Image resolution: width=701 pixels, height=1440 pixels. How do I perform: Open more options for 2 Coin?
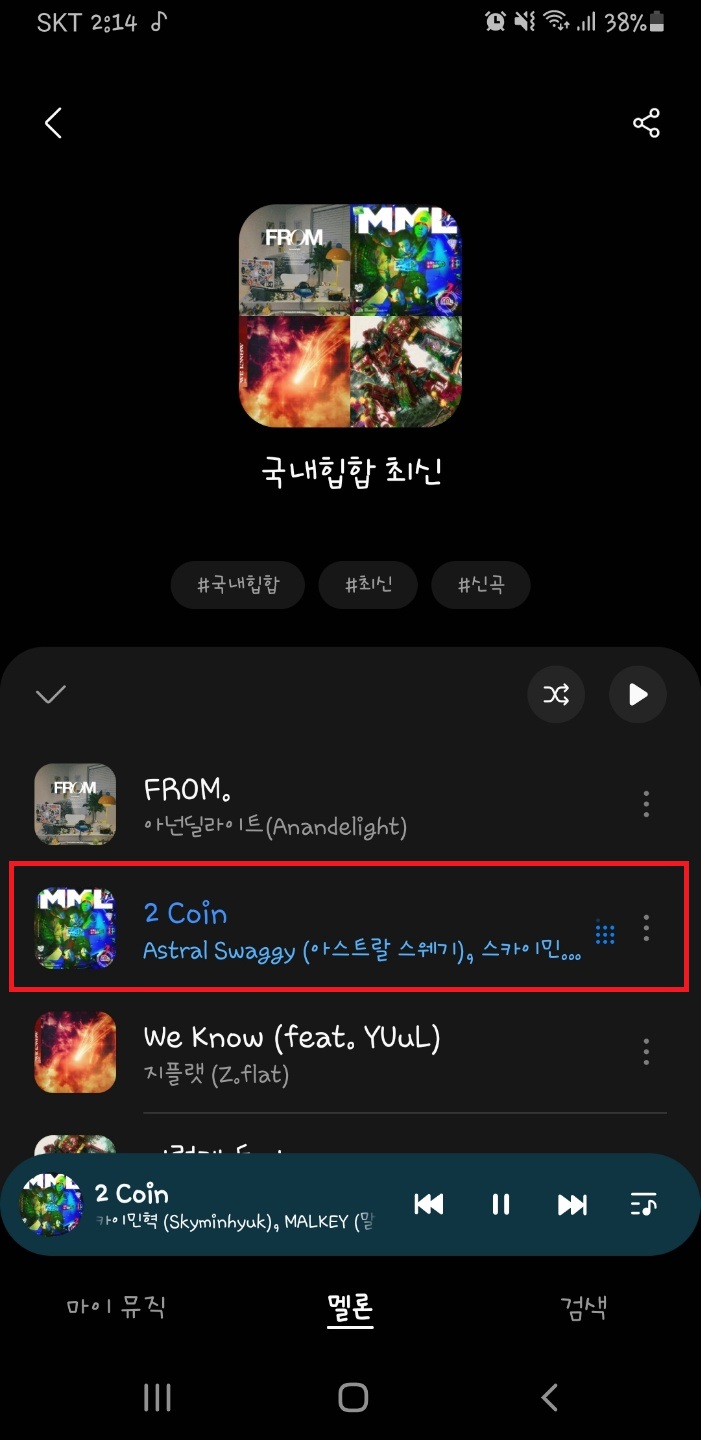646,928
